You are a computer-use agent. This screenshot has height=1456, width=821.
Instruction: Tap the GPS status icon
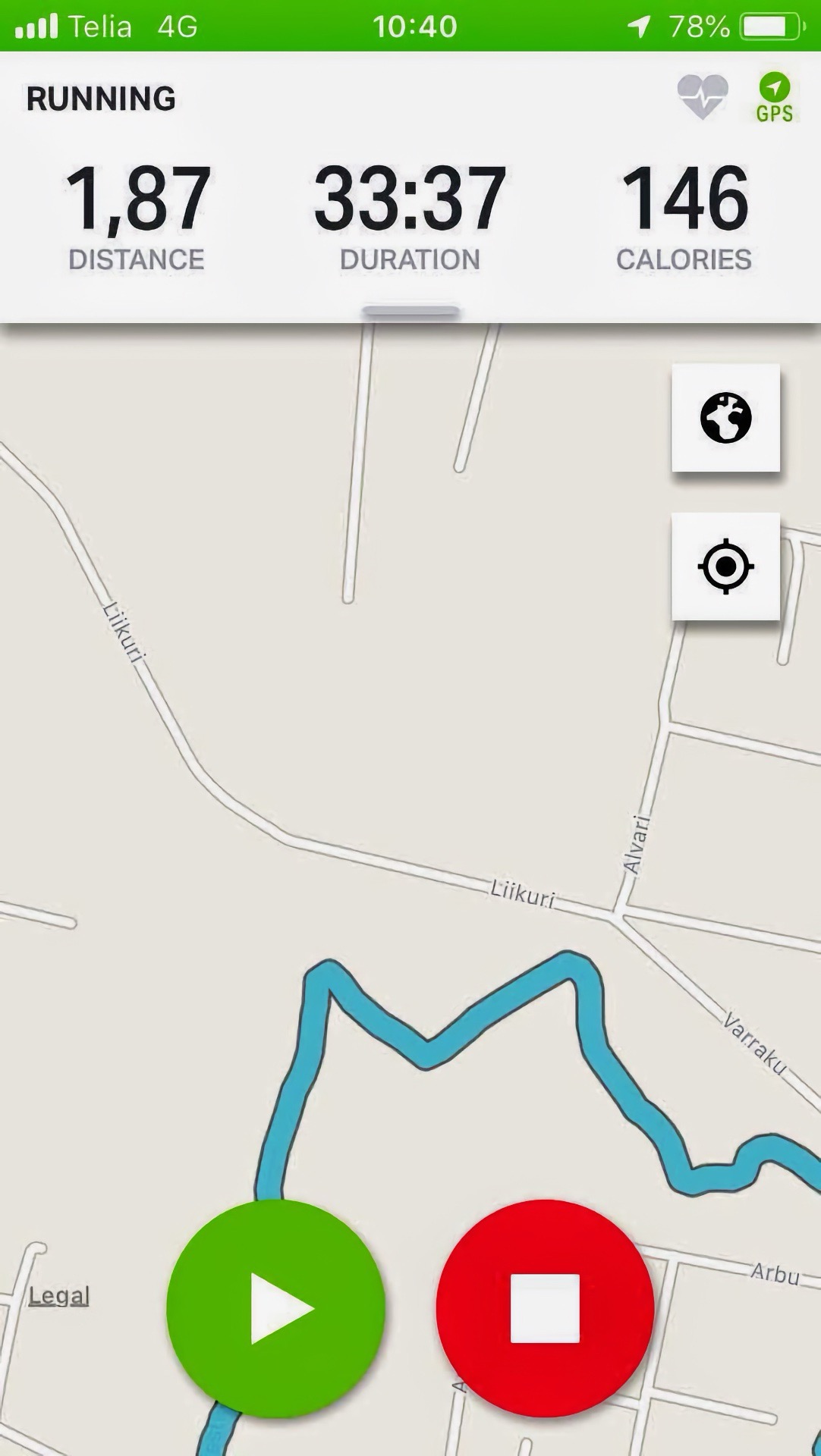click(774, 98)
